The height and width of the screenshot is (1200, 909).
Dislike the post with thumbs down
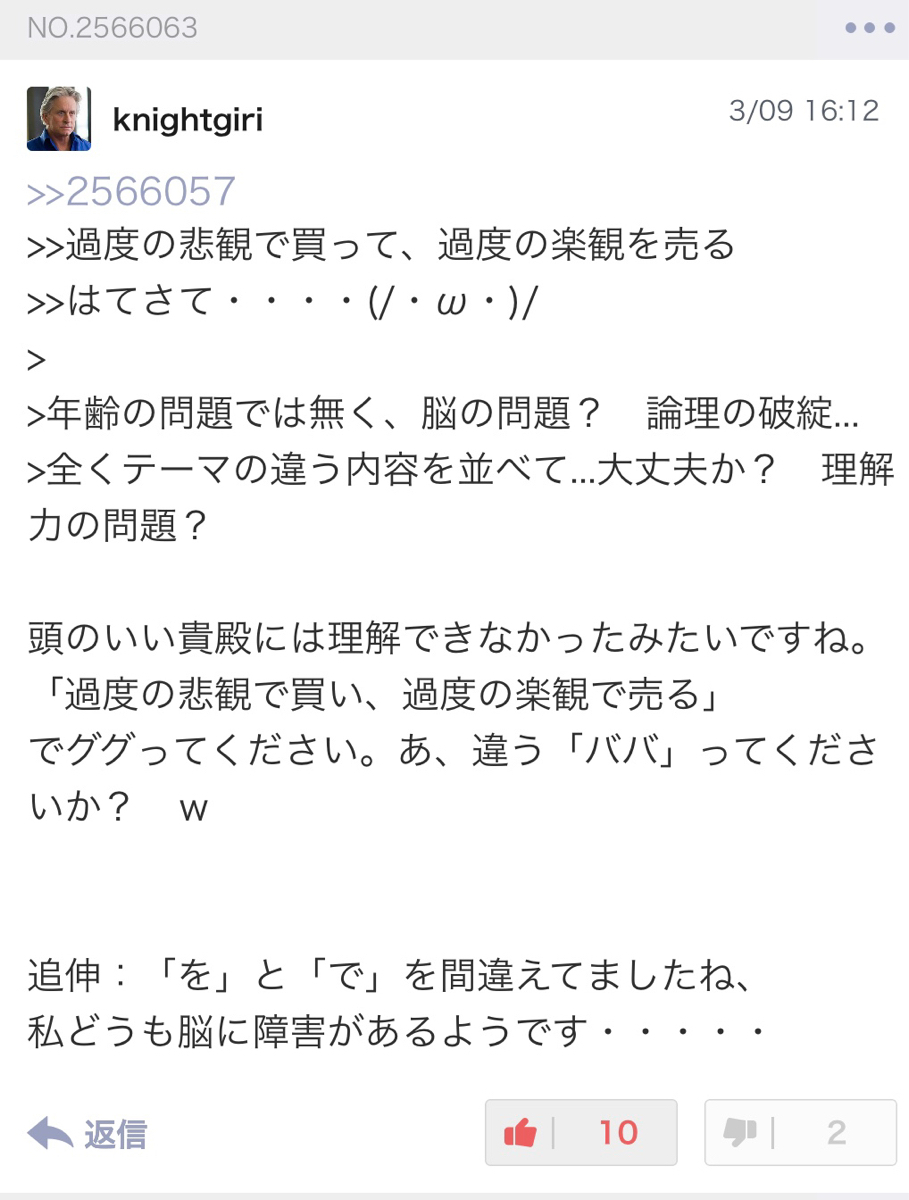(x=800, y=1132)
